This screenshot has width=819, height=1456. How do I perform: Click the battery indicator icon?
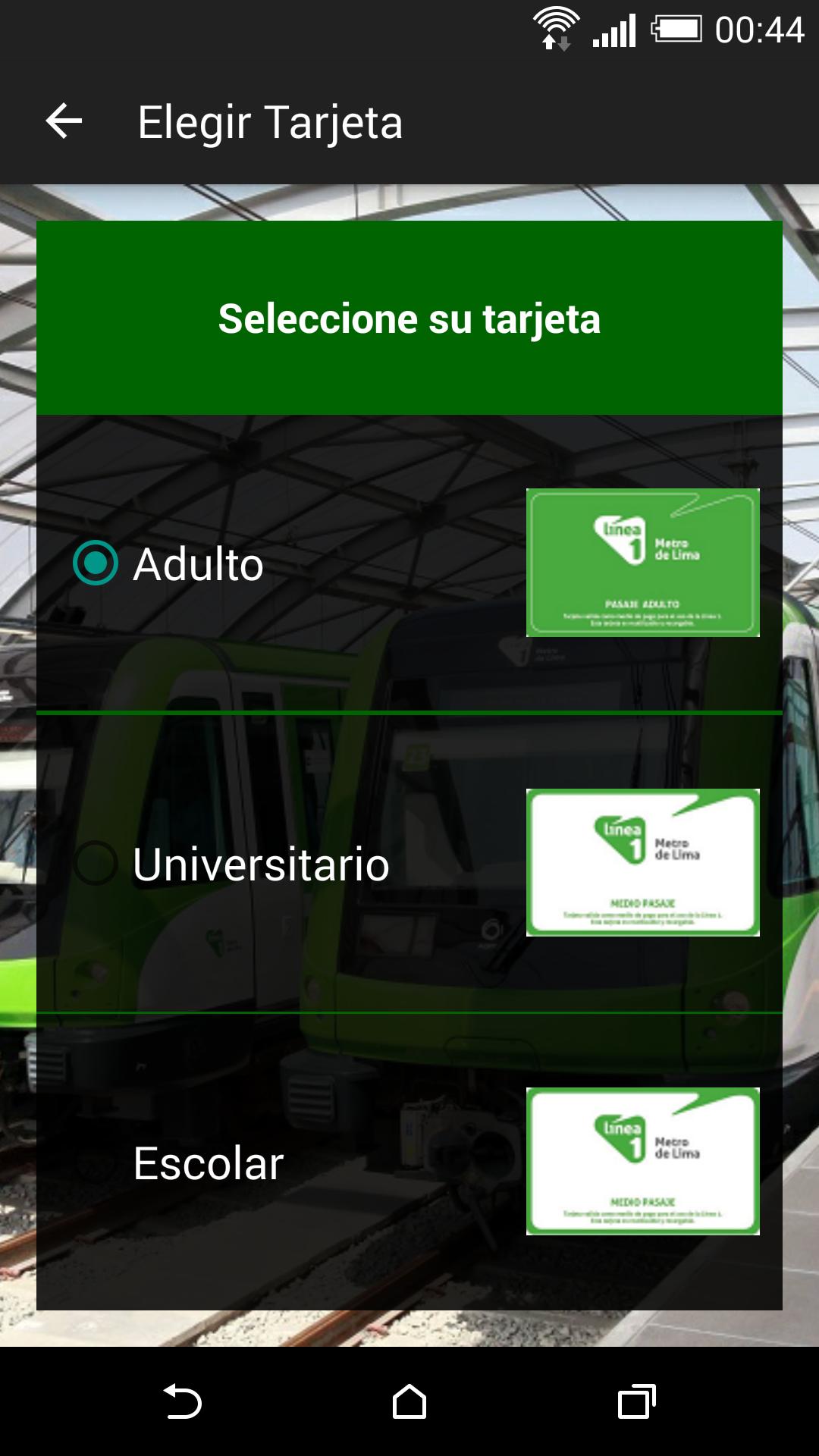point(677,27)
